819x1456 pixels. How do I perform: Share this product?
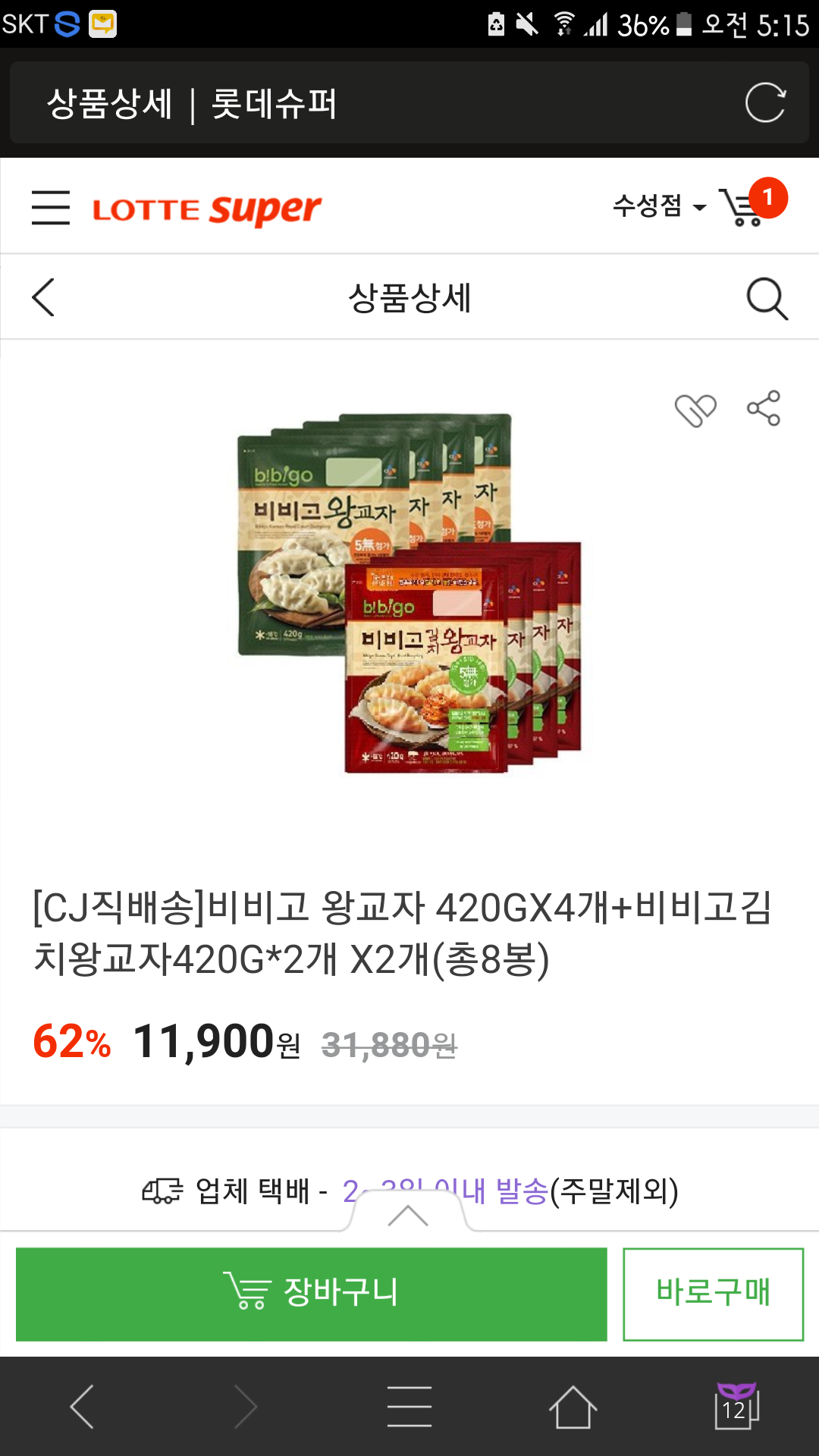click(x=764, y=408)
